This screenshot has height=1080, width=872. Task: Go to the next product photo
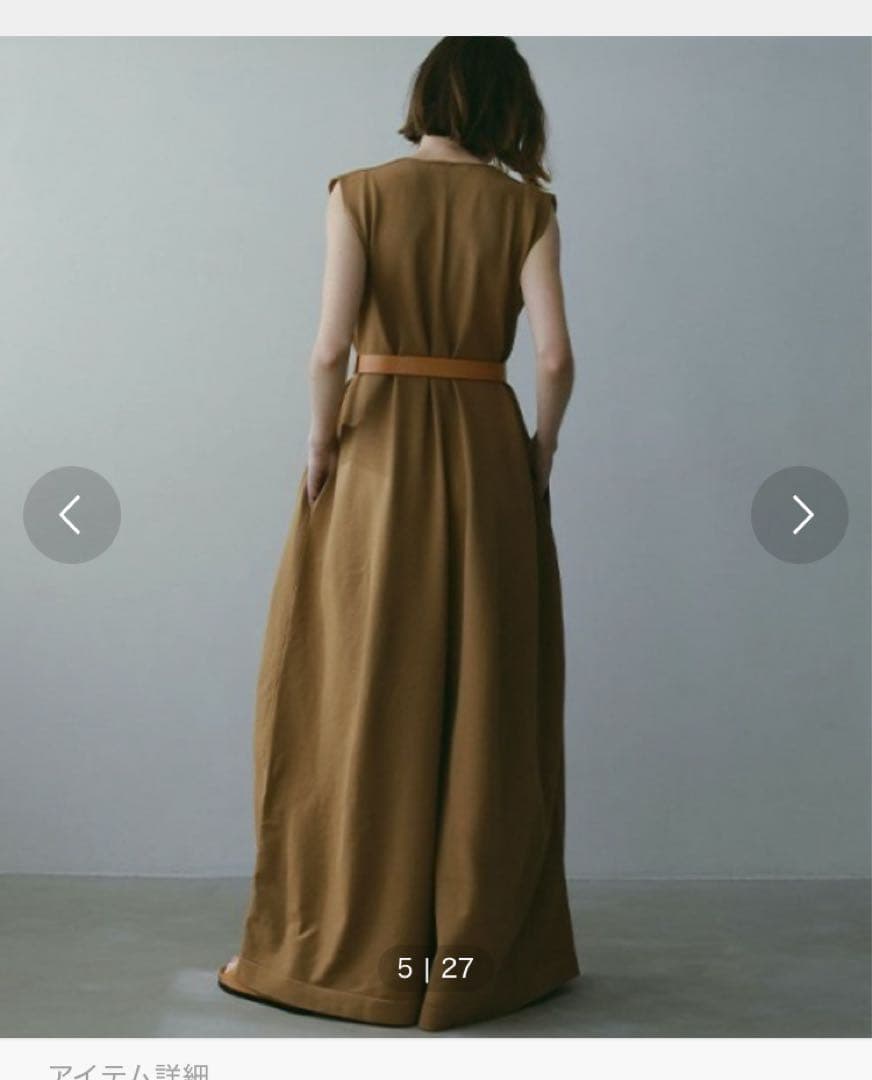coord(799,515)
